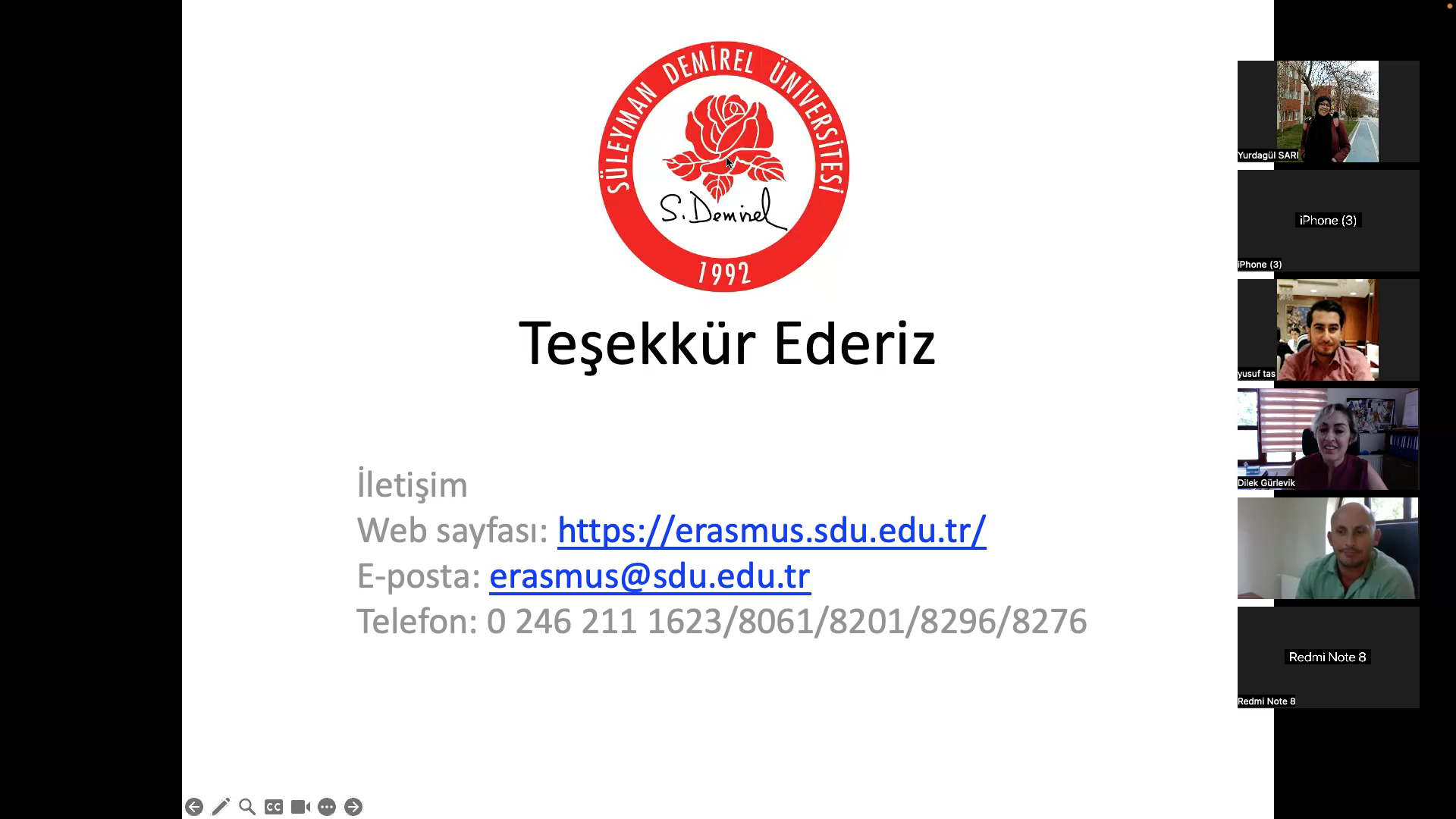Select the Redmi Note 8 participant tile
Image resolution: width=1456 pixels, height=819 pixels.
click(x=1328, y=657)
